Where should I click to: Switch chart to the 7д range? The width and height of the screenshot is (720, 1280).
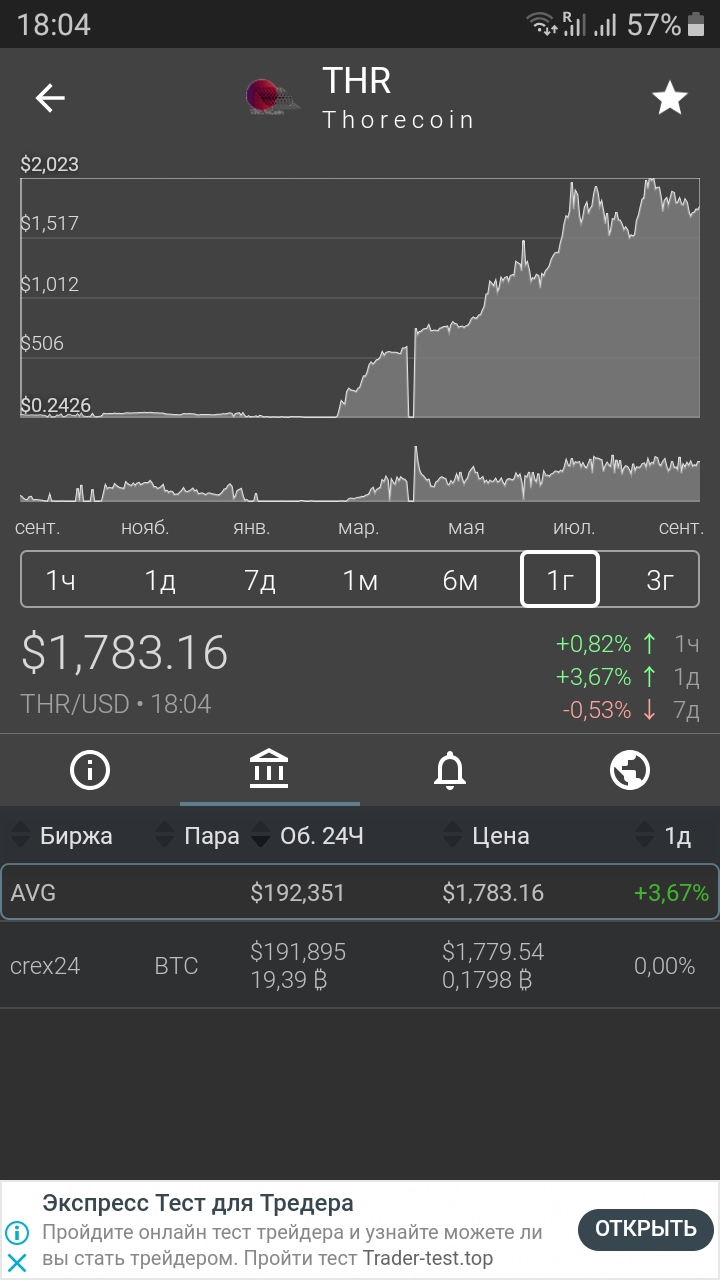pyautogui.click(x=260, y=580)
